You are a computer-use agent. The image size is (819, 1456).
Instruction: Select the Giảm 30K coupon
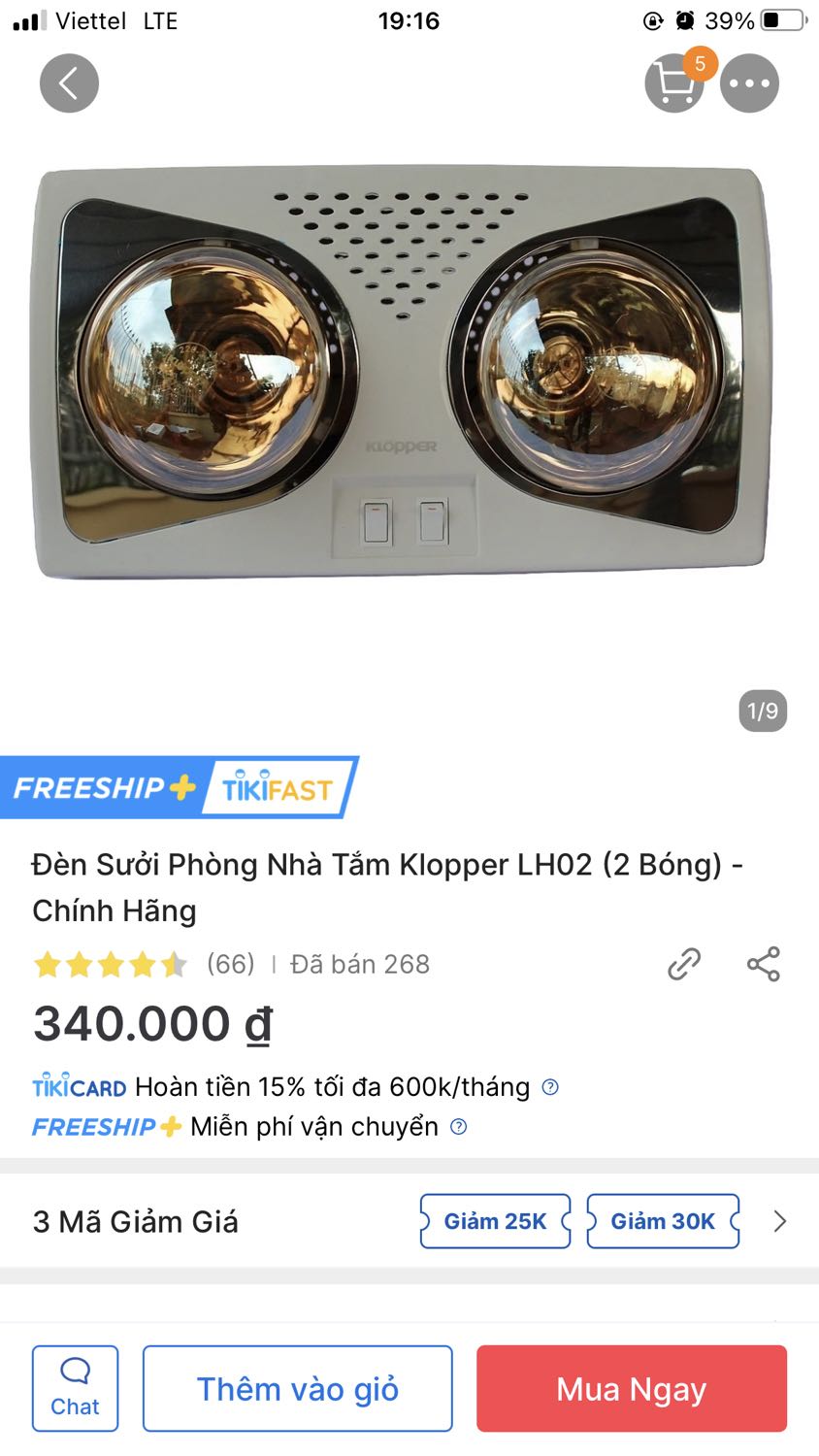click(663, 1221)
